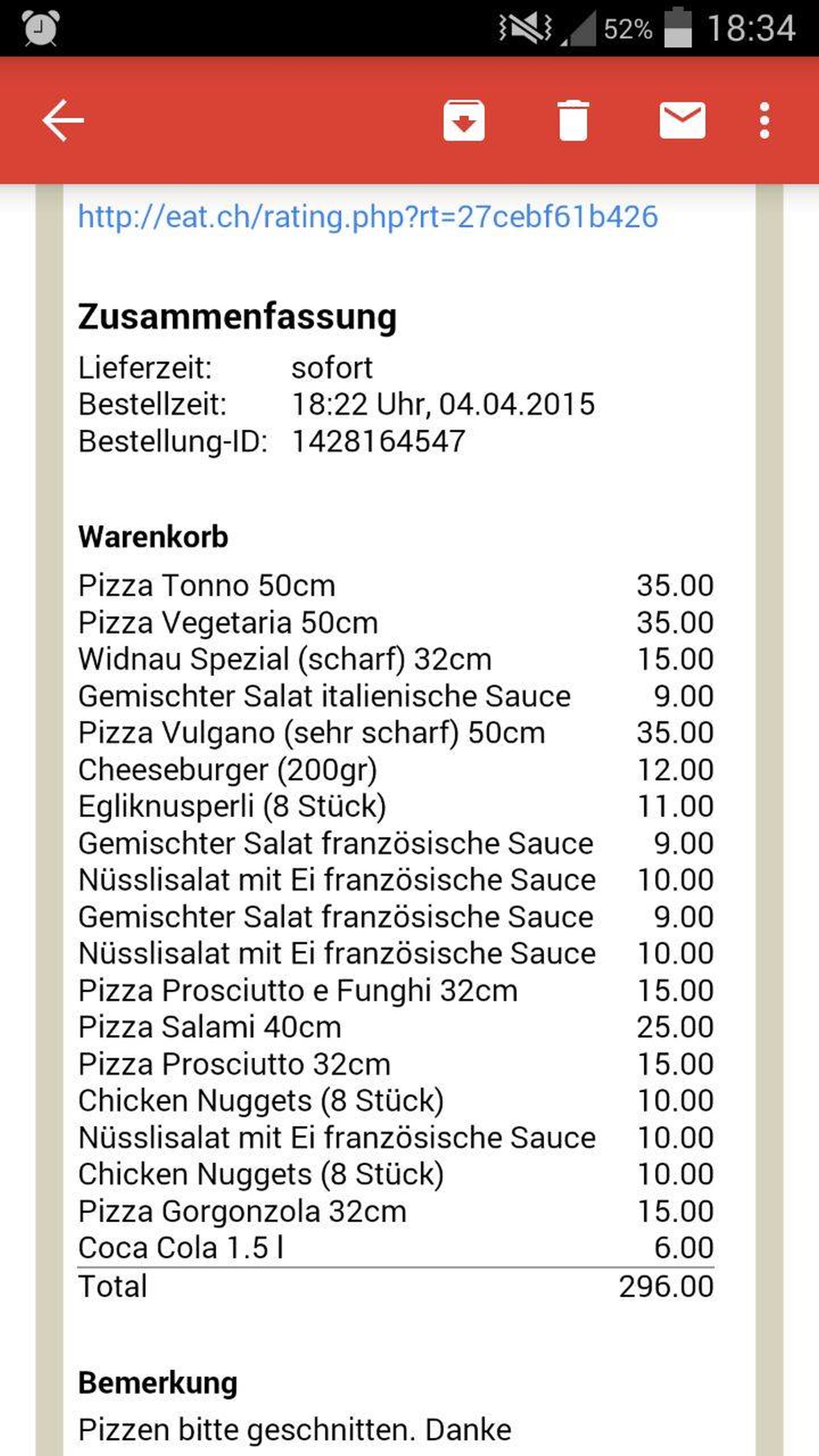Open the overflow menu
The width and height of the screenshot is (819, 1456).
click(765, 120)
